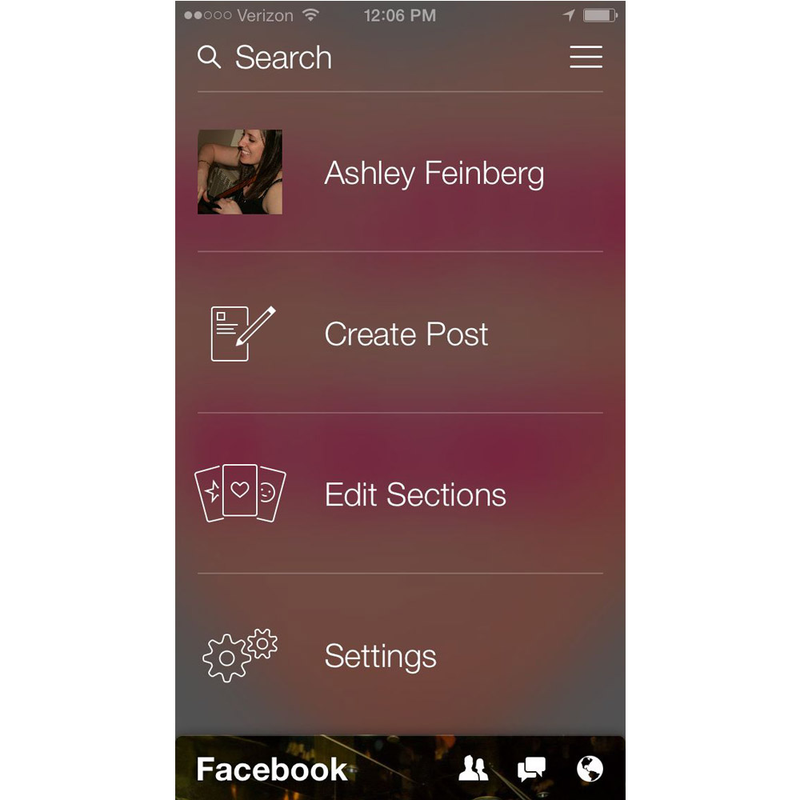Tap the hamburger menu icon
This screenshot has width=800, height=800.
point(586,58)
